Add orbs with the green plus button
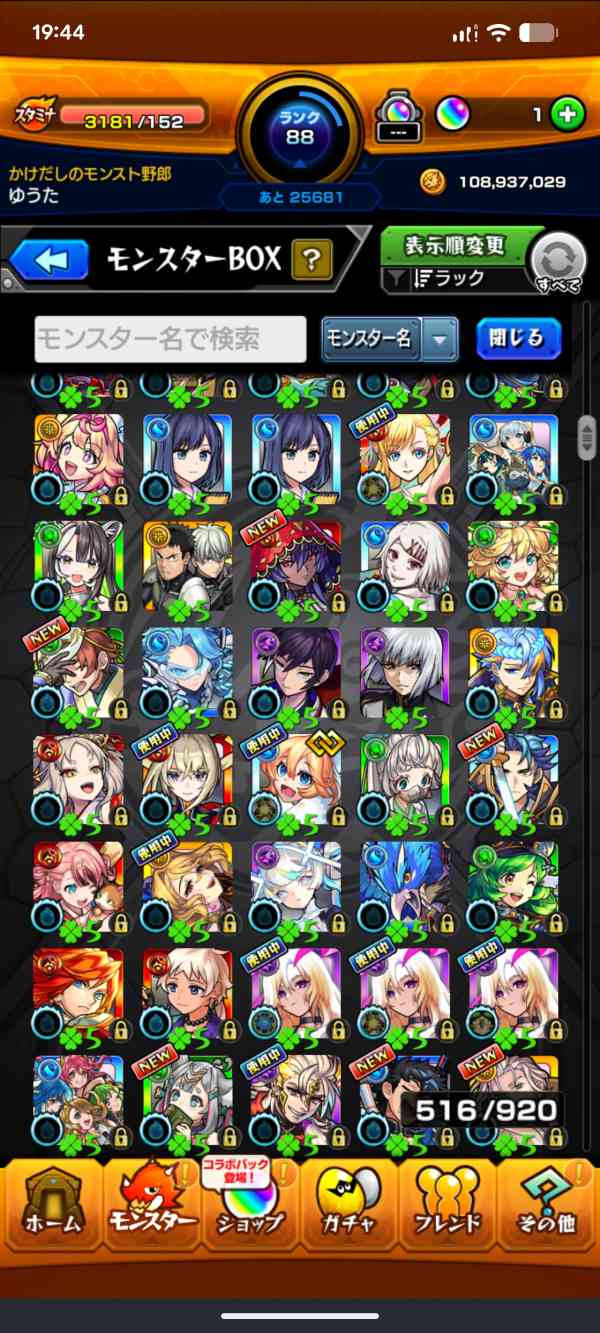The image size is (600, 1333). click(567, 115)
